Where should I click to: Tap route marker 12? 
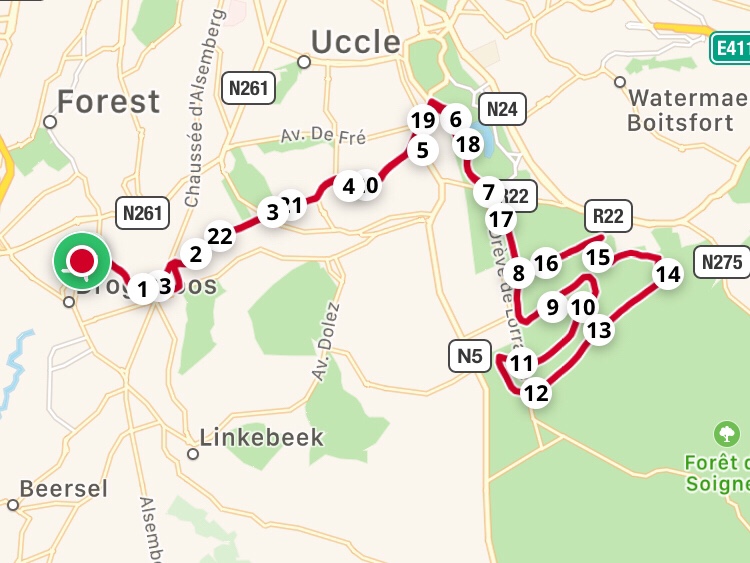point(536,393)
